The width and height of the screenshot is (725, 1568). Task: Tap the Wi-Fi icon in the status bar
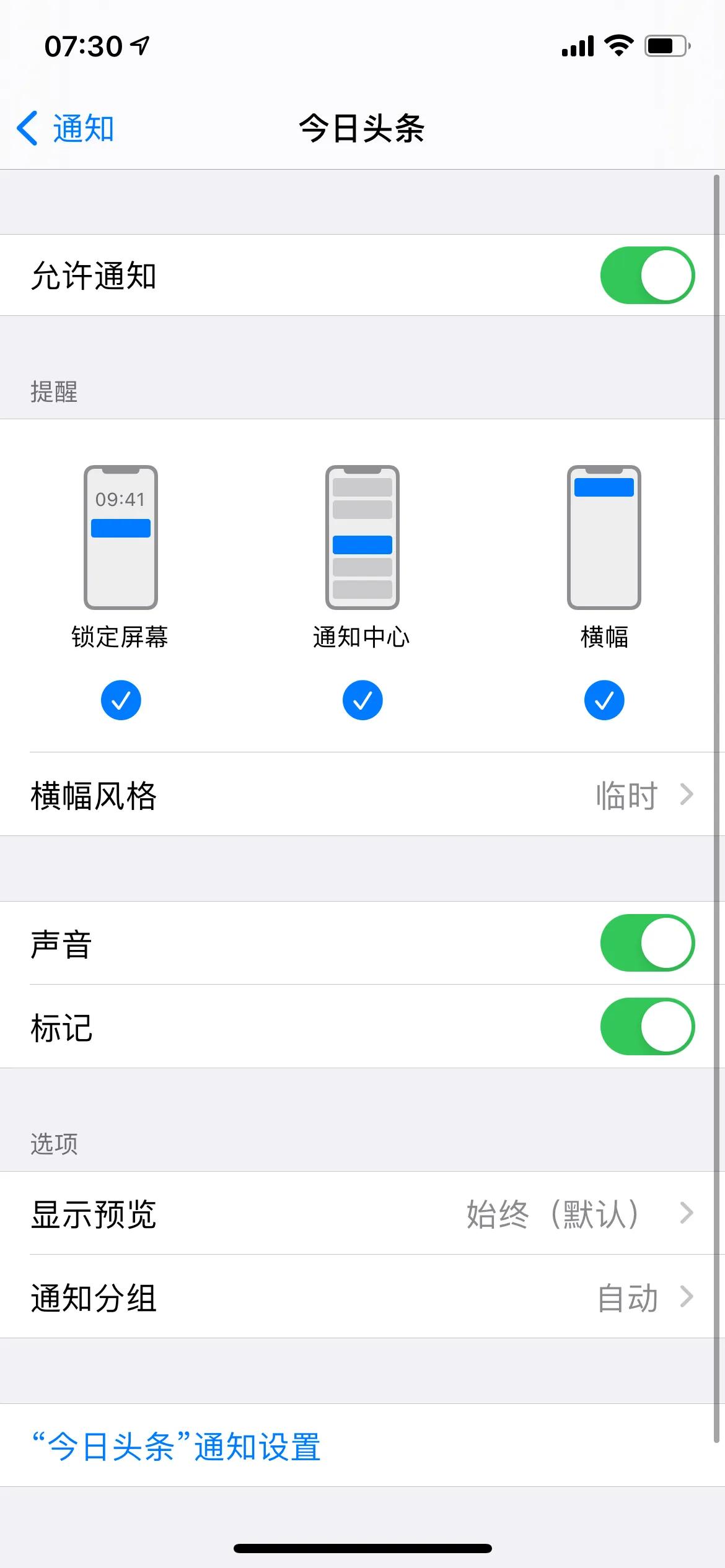tap(618, 44)
